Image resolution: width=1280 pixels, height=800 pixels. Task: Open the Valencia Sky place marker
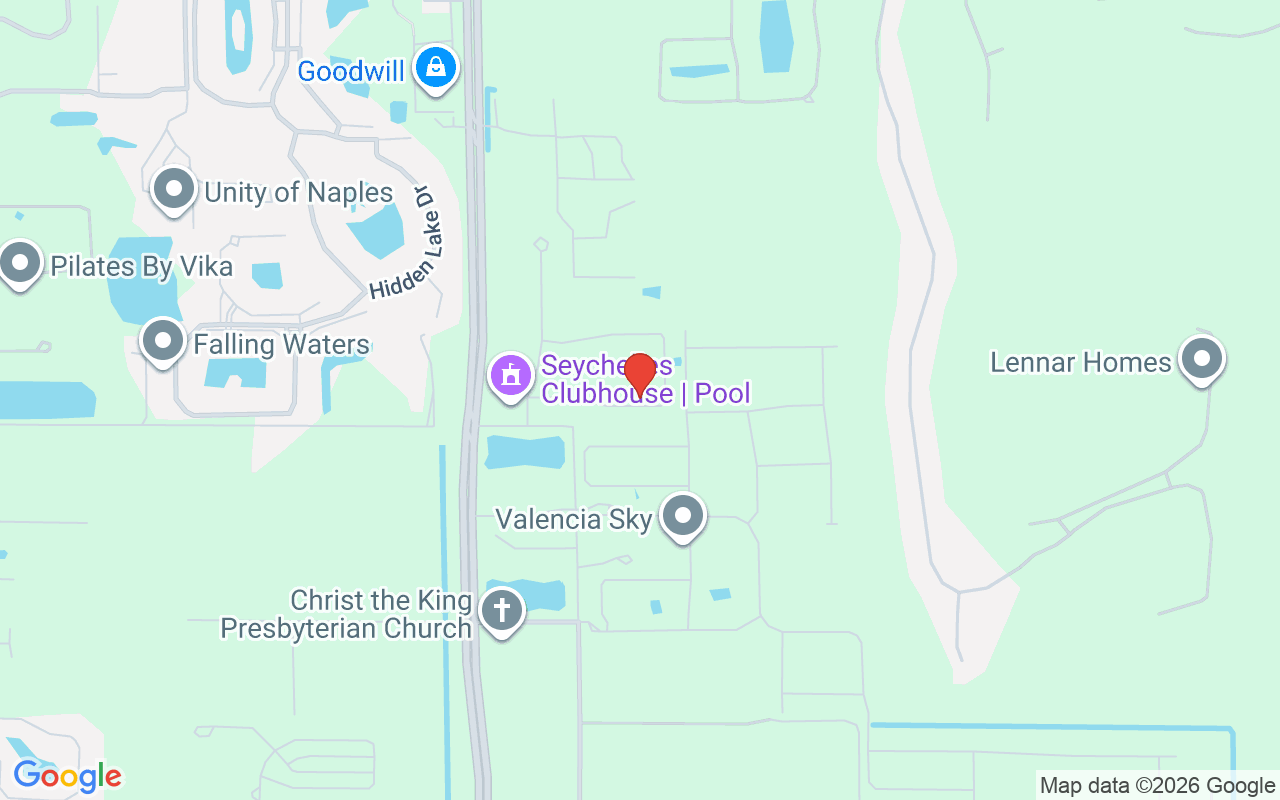pyautogui.click(x=684, y=517)
